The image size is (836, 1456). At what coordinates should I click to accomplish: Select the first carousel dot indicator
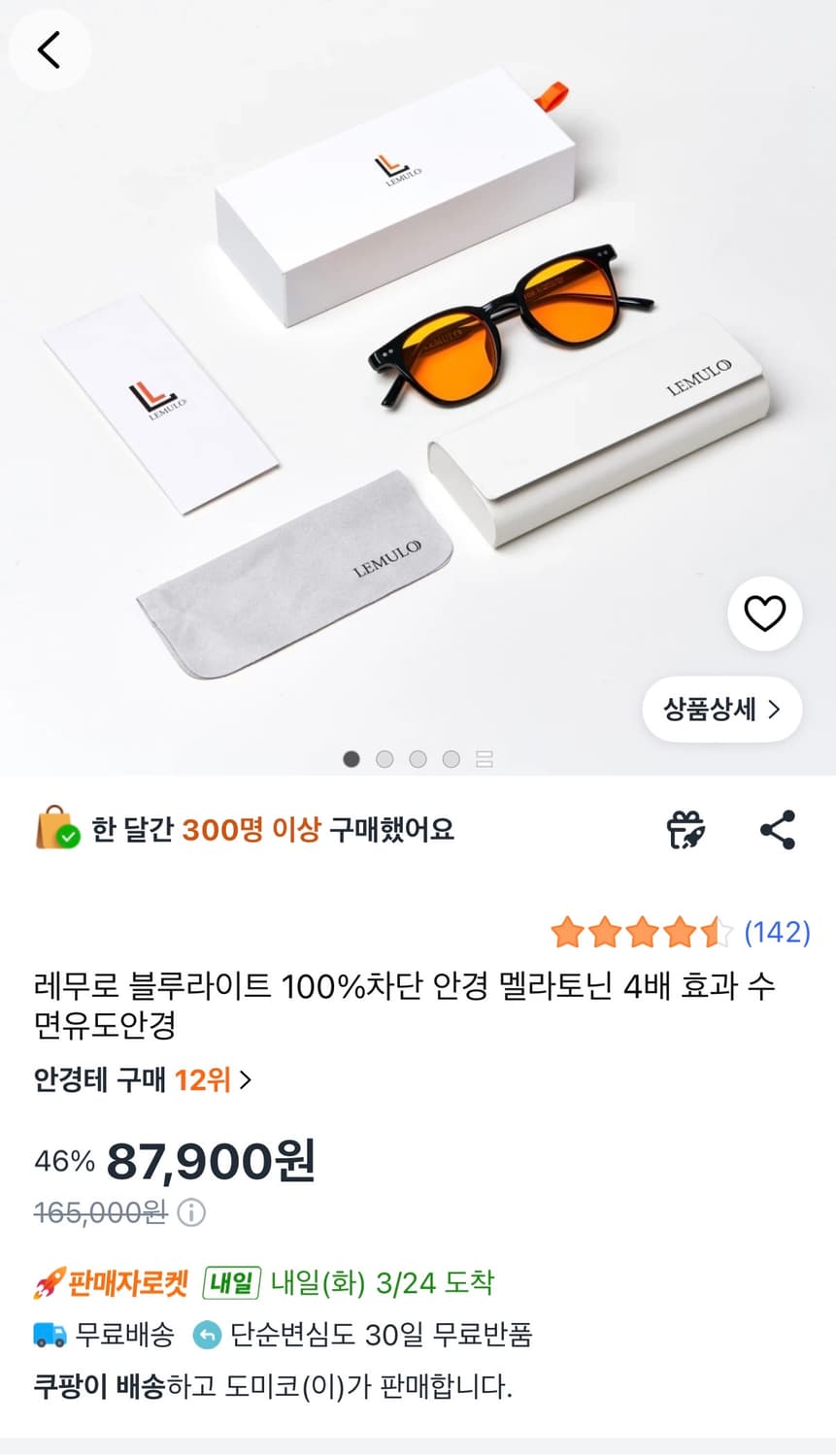coord(352,760)
